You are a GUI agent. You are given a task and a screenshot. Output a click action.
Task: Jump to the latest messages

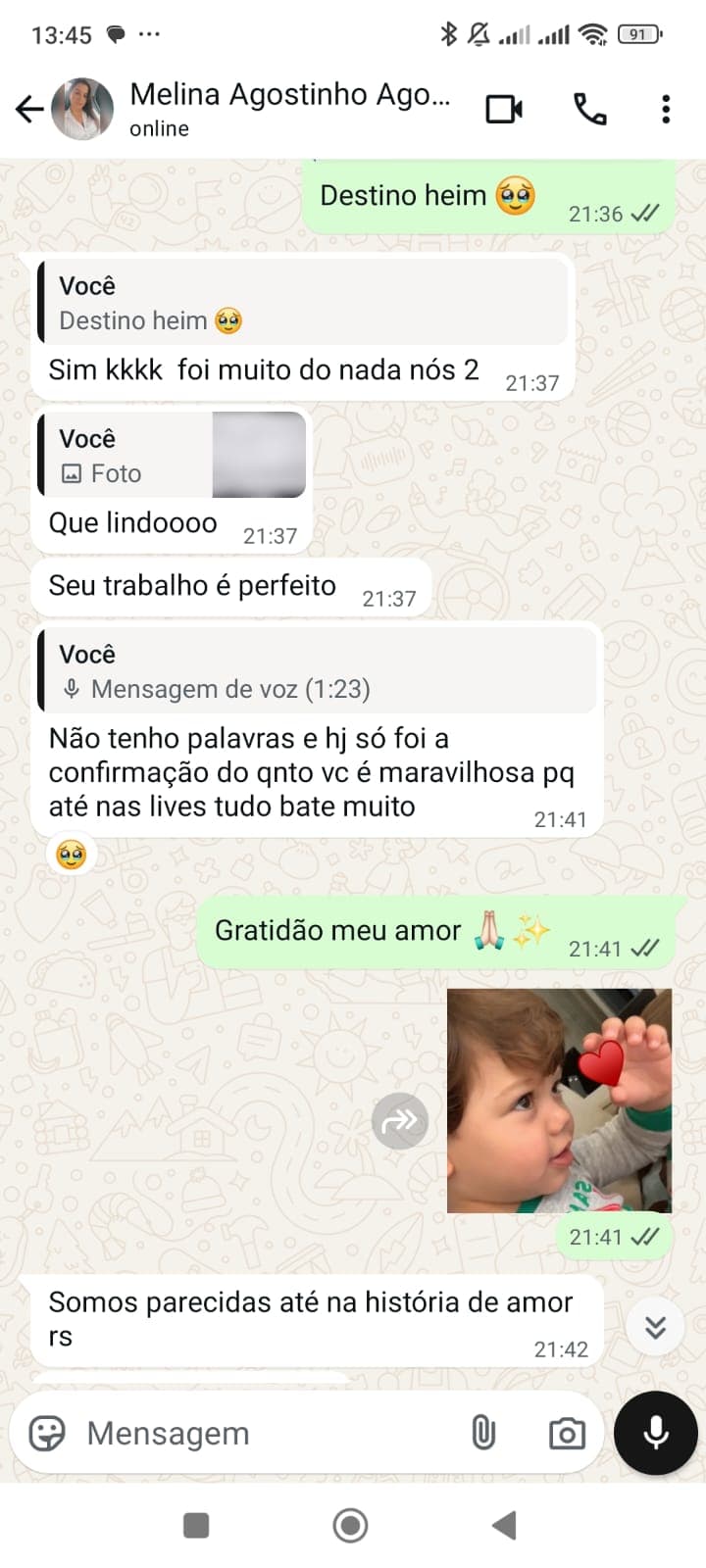click(655, 1327)
